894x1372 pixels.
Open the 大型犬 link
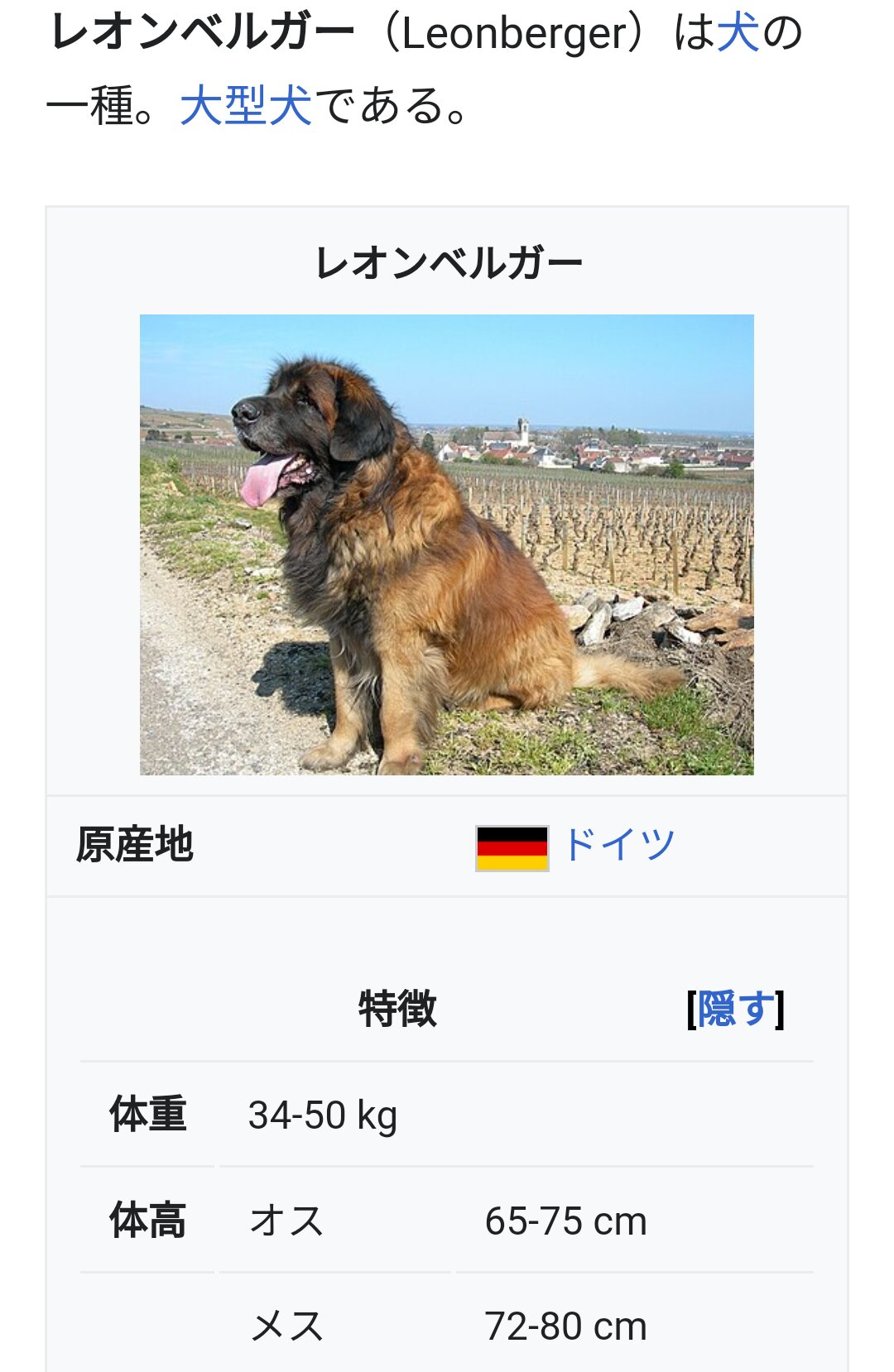[246, 107]
